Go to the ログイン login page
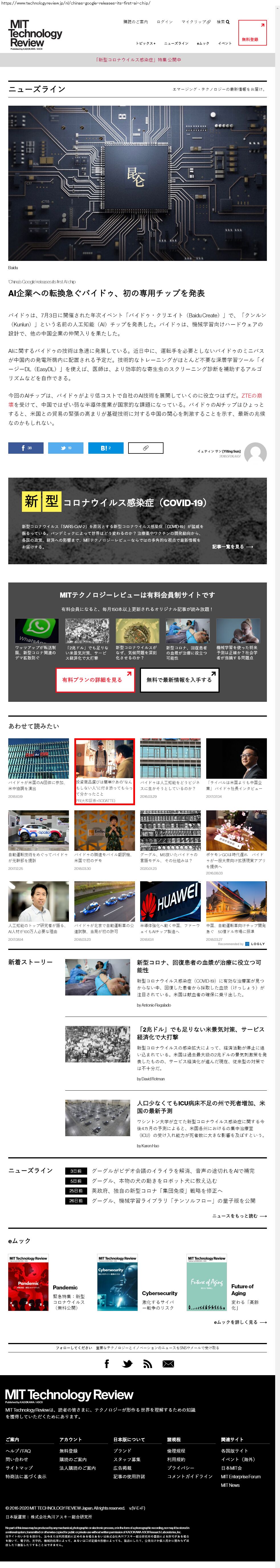This screenshot has height=1568, width=280. click(x=164, y=22)
